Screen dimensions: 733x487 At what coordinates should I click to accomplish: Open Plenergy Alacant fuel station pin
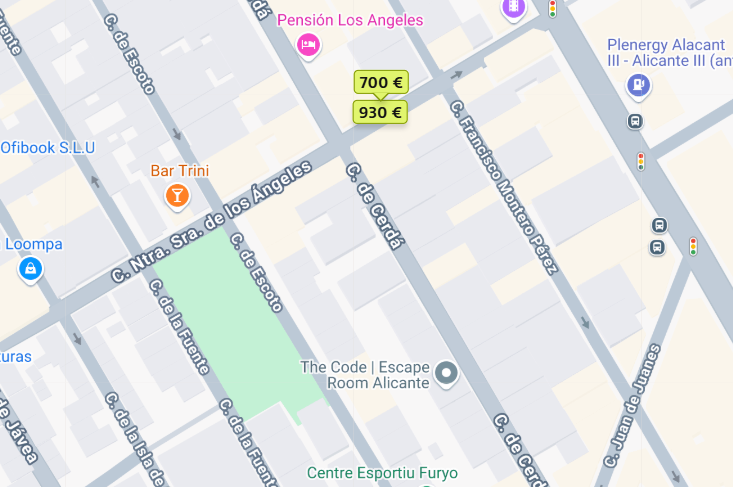[637, 86]
